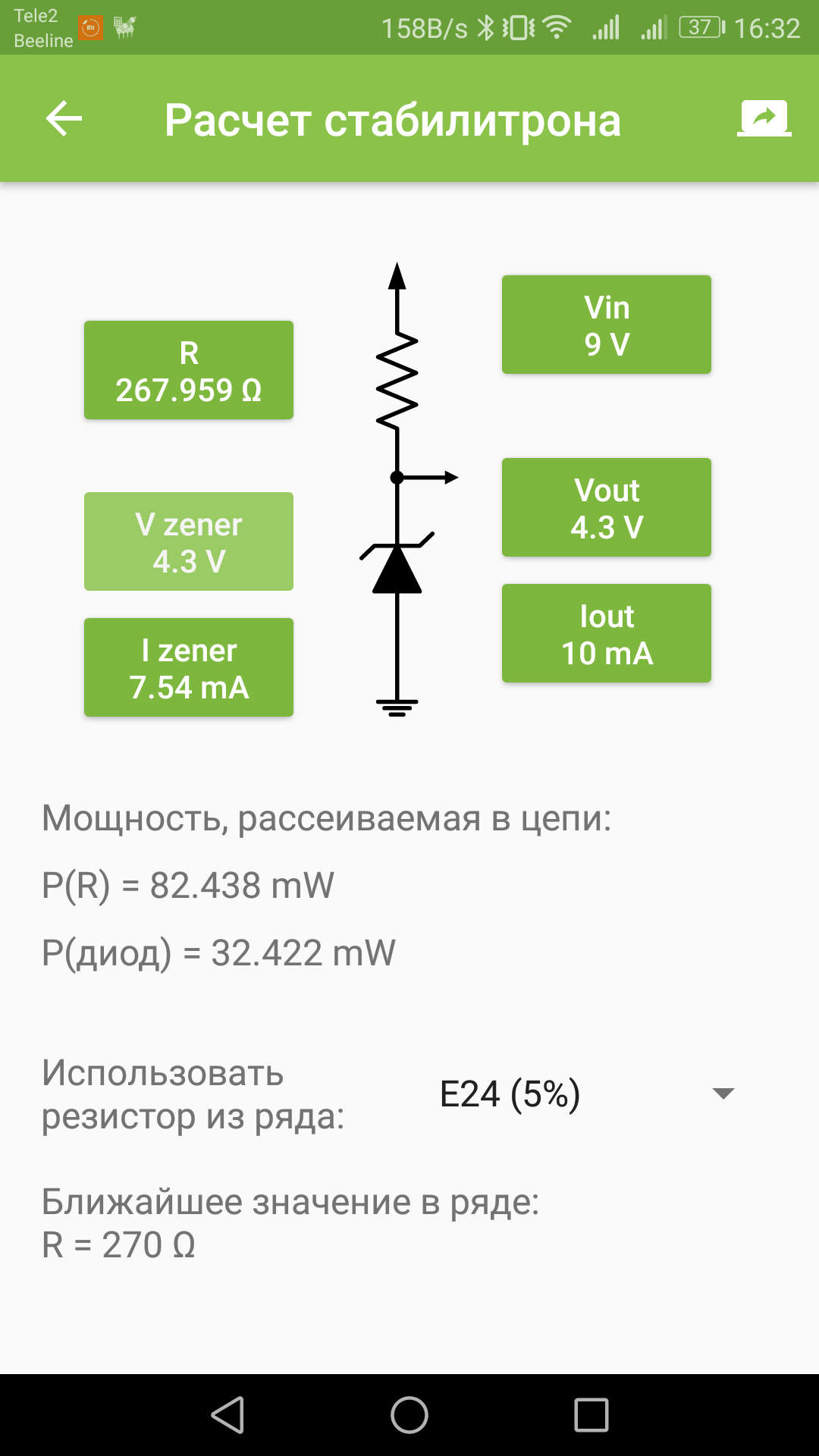Change the Vout 4.3 V value
The width and height of the screenshot is (819, 1456).
(x=607, y=507)
